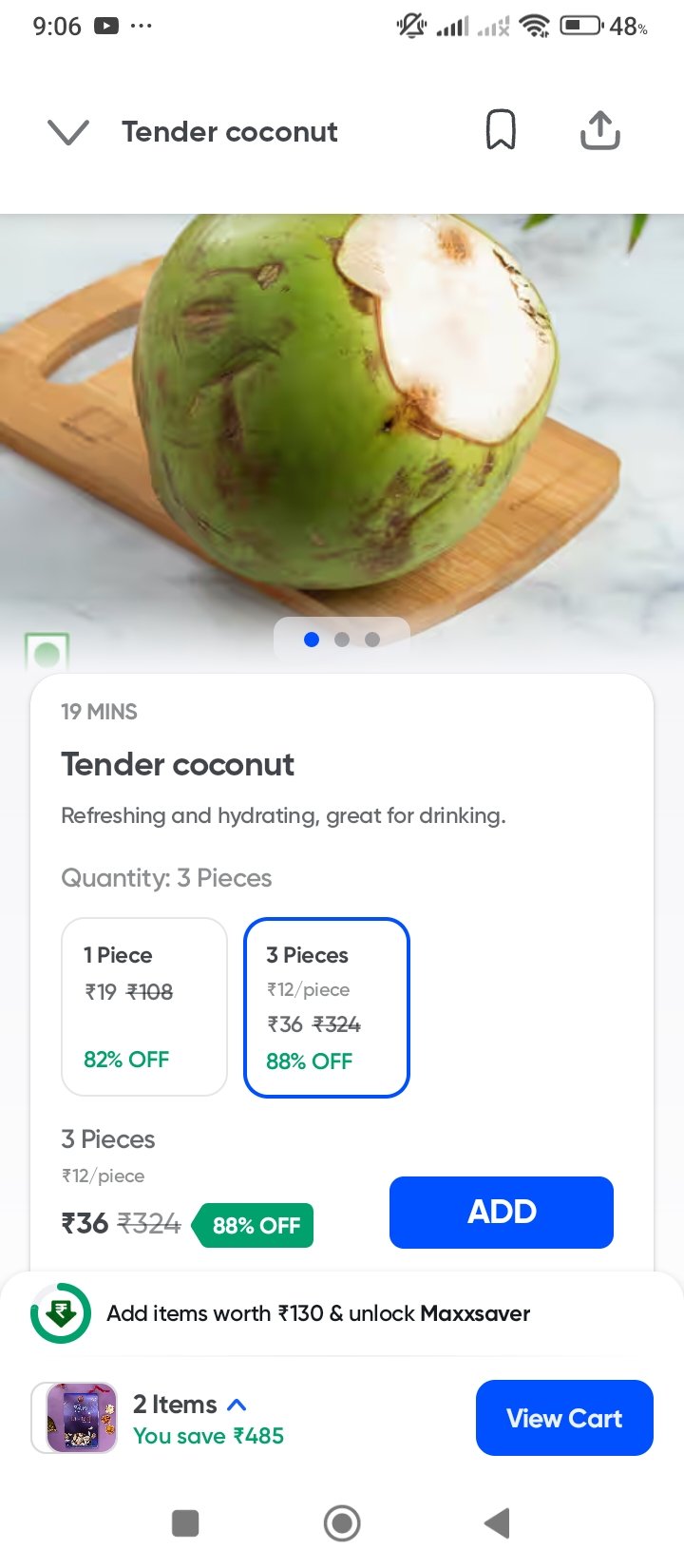This screenshot has height=1568, width=684.
Task: Go to the system home screen
Action: 342,1522
